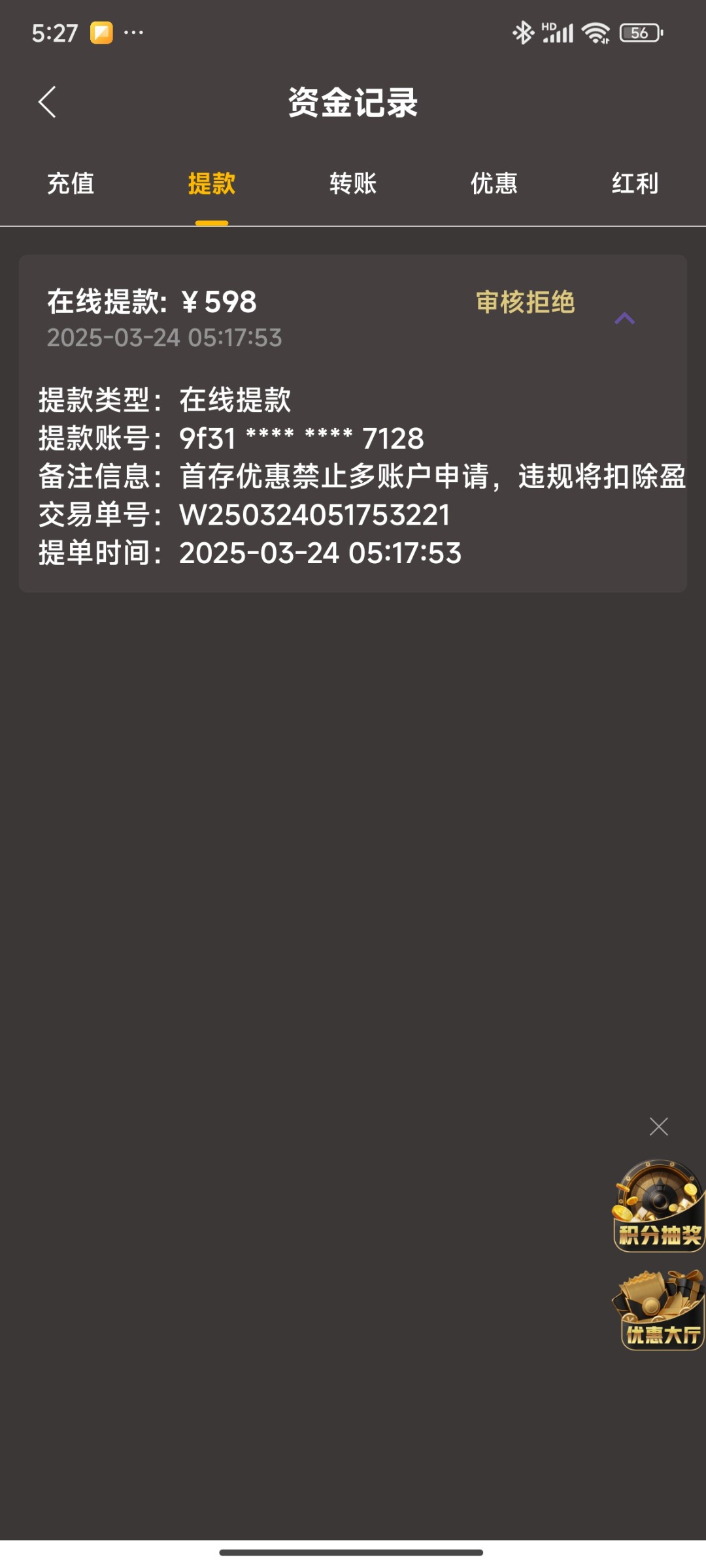Collapse the ¥598 withdrawal record details
This screenshot has height=1568, width=706.
(x=625, y=319)
